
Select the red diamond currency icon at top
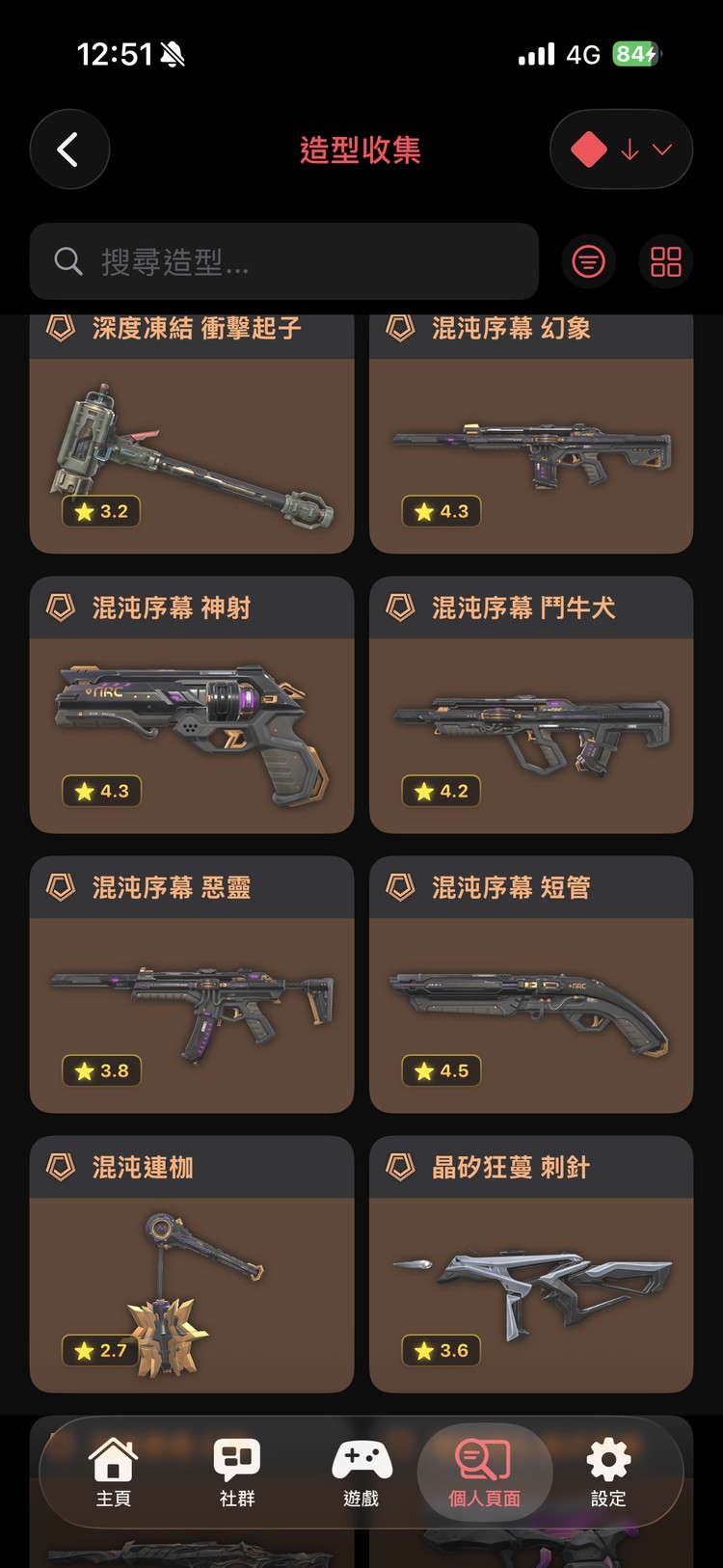590,149
